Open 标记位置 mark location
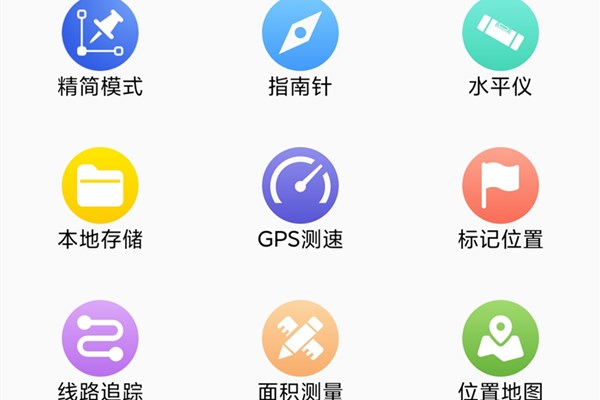Image resolution: width=600 pixels, height=400 pixels. click(x=500, y=186)
